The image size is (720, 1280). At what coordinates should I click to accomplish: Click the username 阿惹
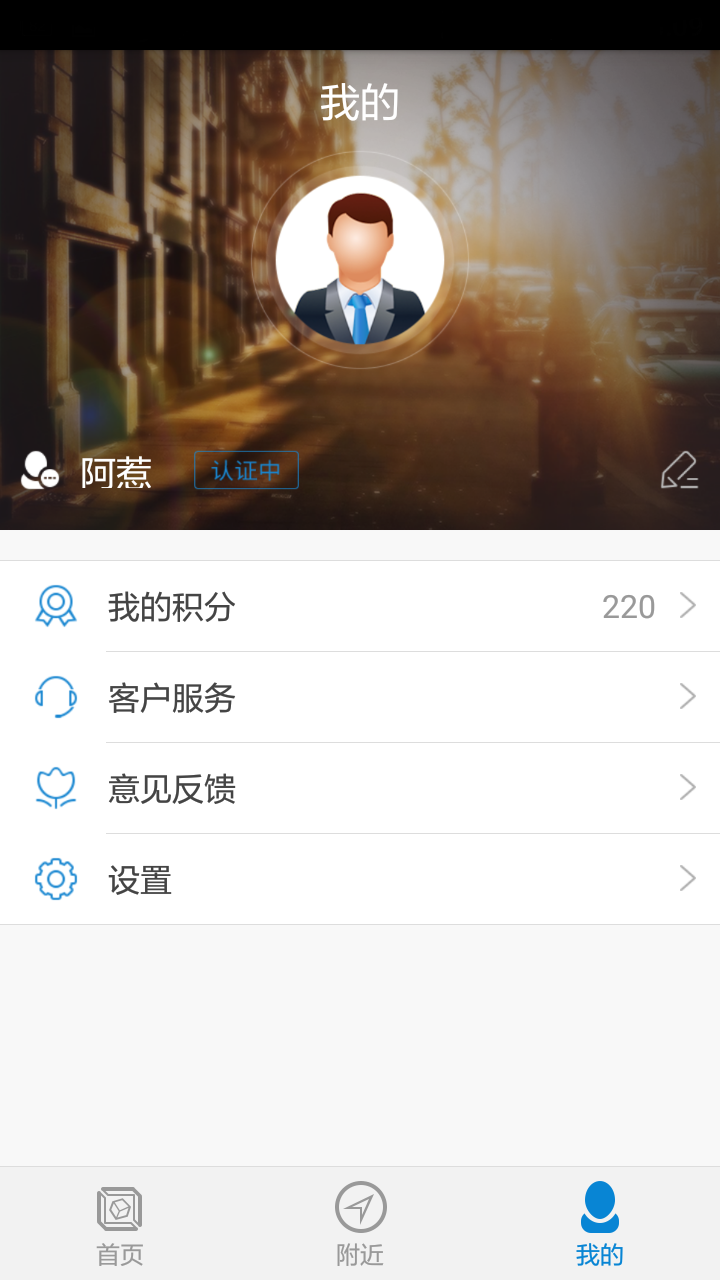coord(117,472)
